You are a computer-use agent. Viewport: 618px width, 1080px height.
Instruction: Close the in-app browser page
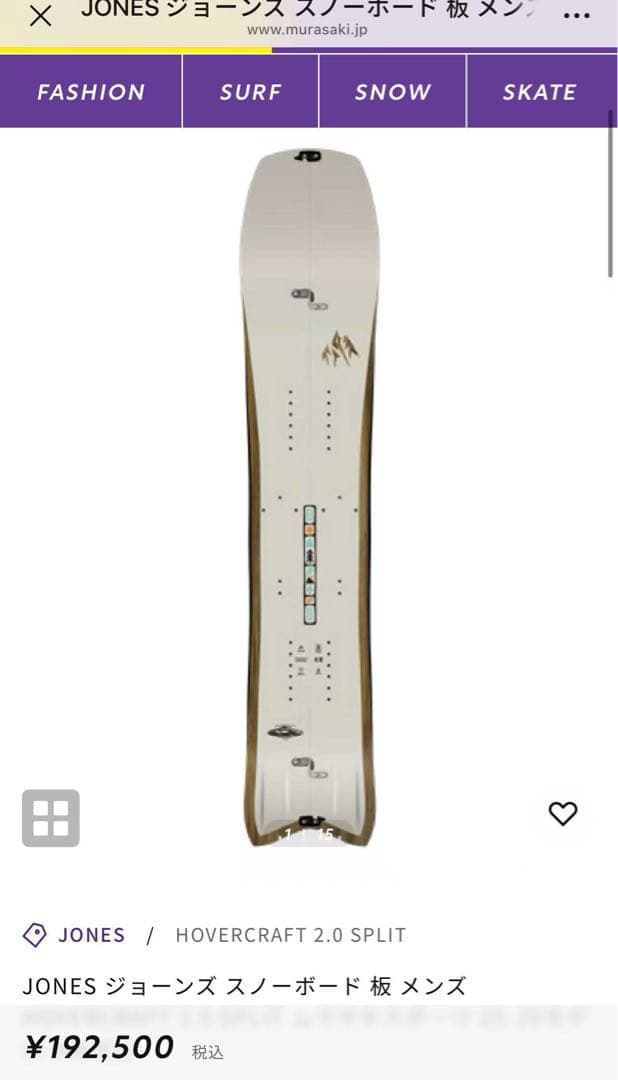40,16
